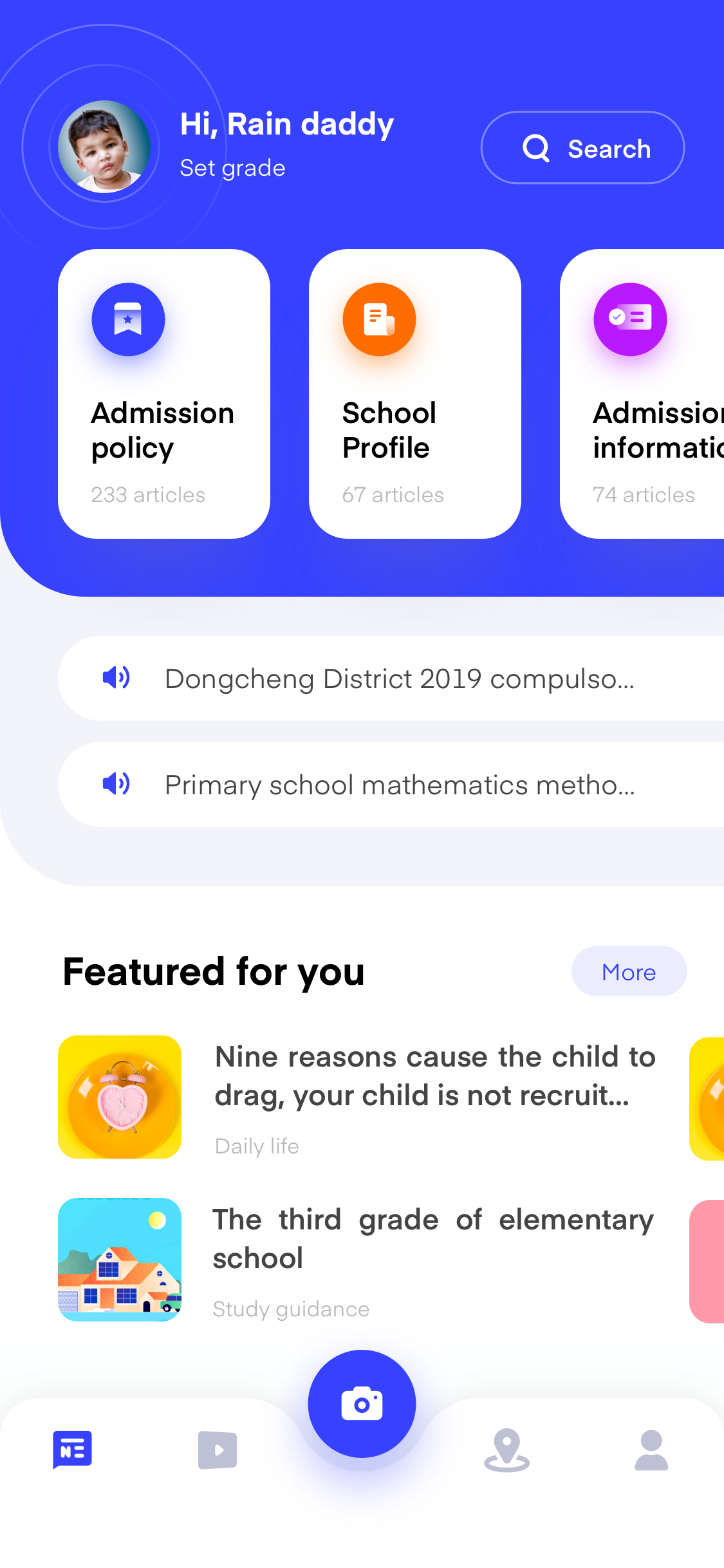Open the Primary school mathematics announcement
Screen dimensions: 724x1568
391,785
